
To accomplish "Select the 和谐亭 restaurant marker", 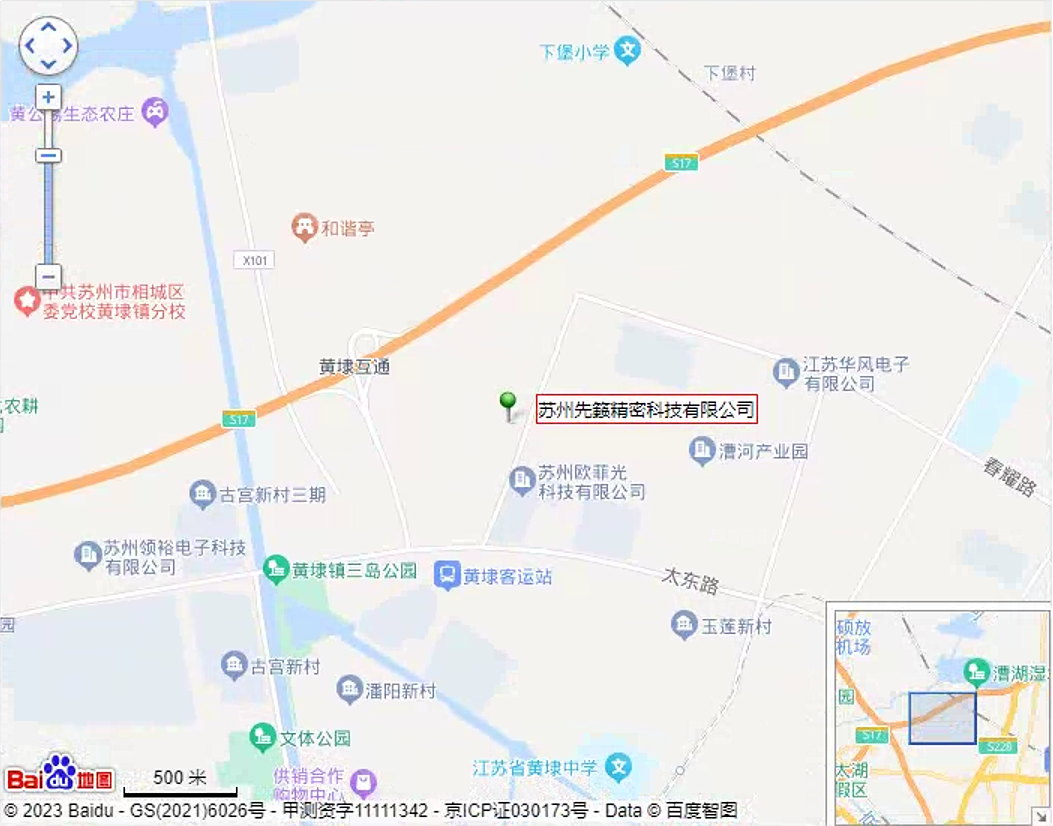I will (x=304, y=228).
